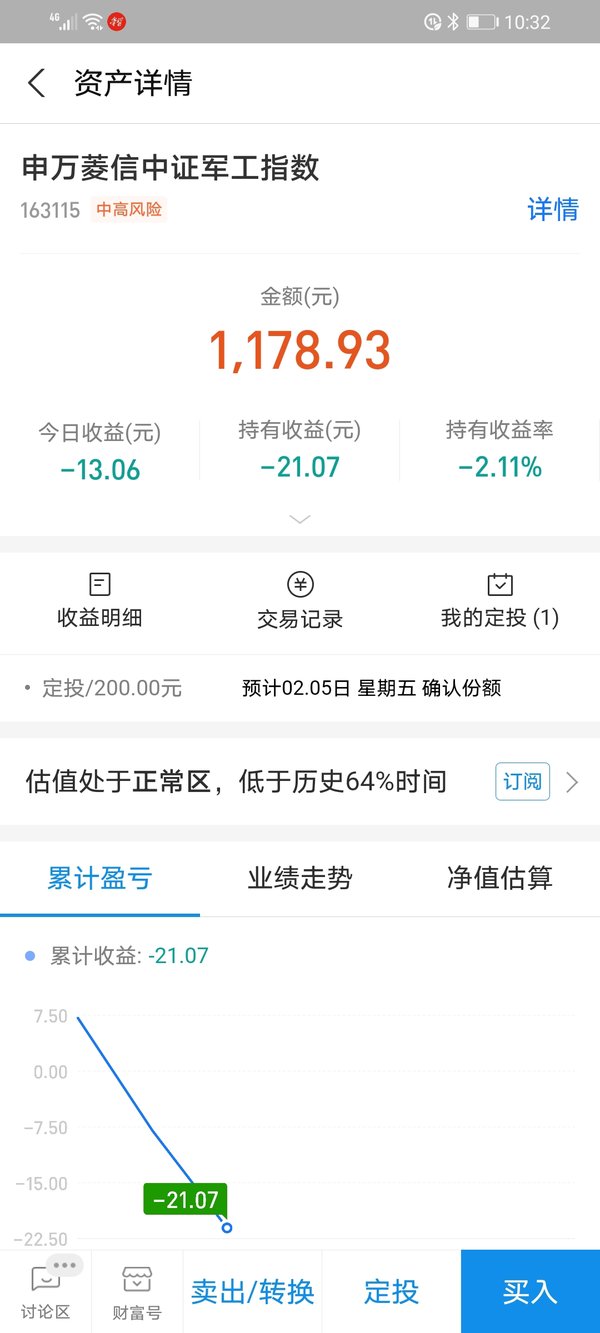Open 我的定投 (1)
Image resolution: width=600 pixels, height=1333 pixels.
500,600
